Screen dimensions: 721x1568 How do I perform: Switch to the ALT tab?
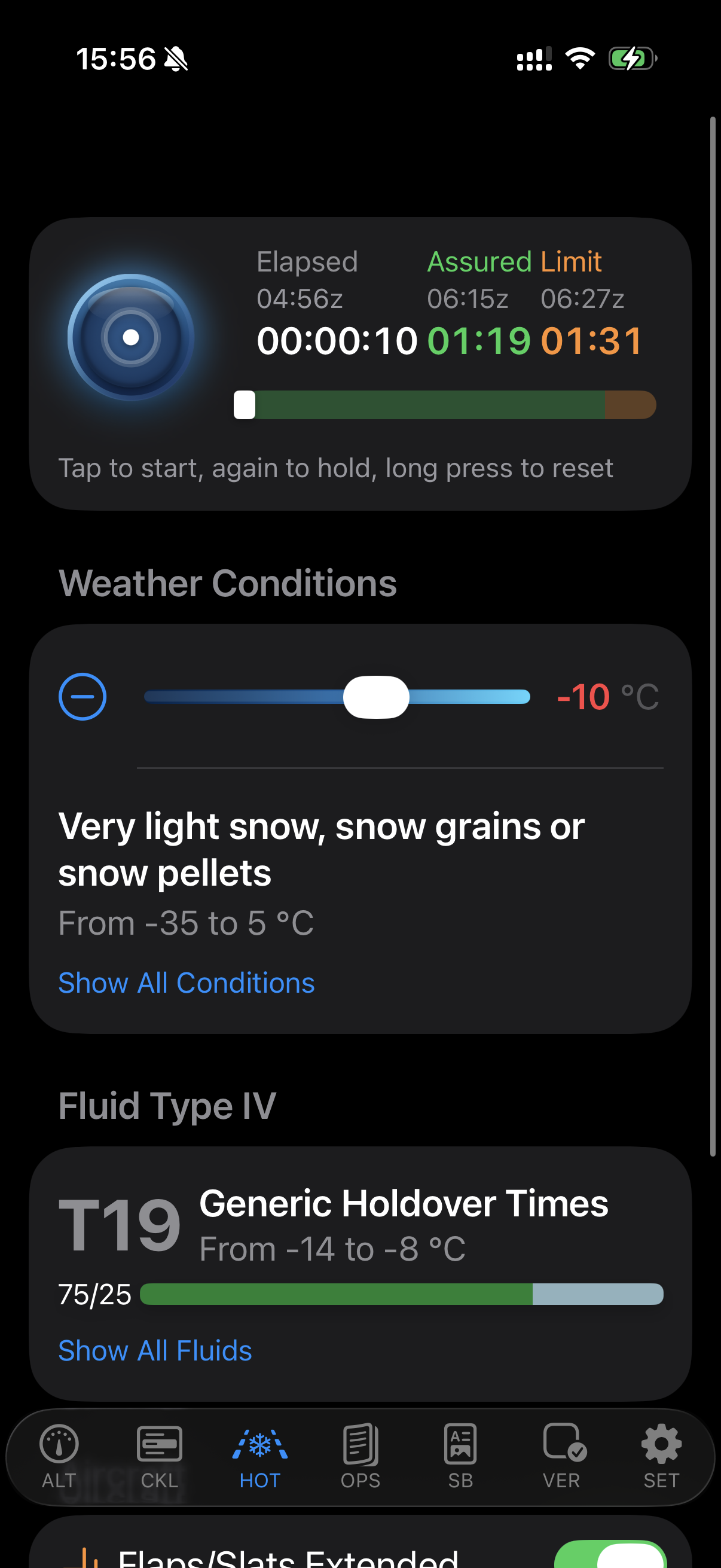pos(59,1456)
